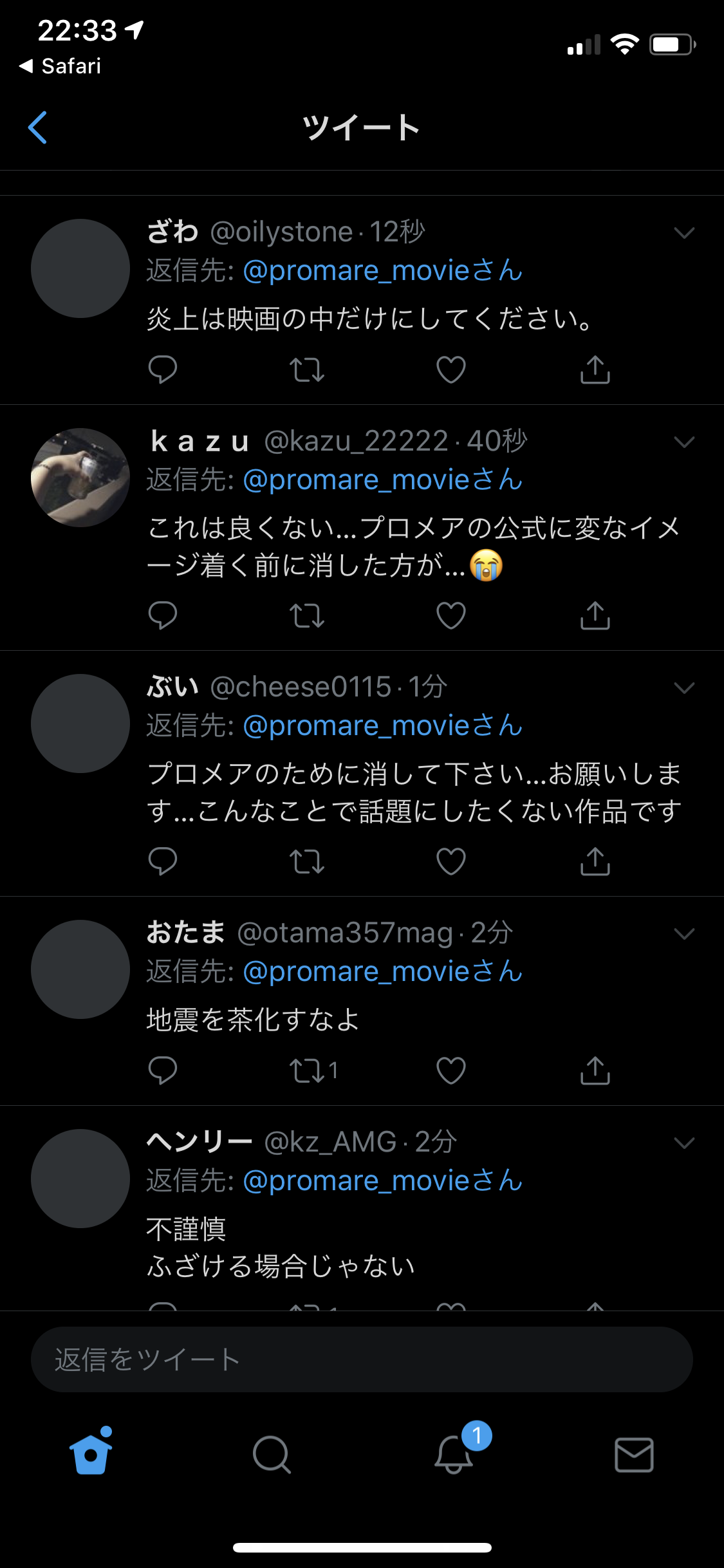Open the Search tab
Screen dimensions: 724x1568
[x=272, y=1455]
